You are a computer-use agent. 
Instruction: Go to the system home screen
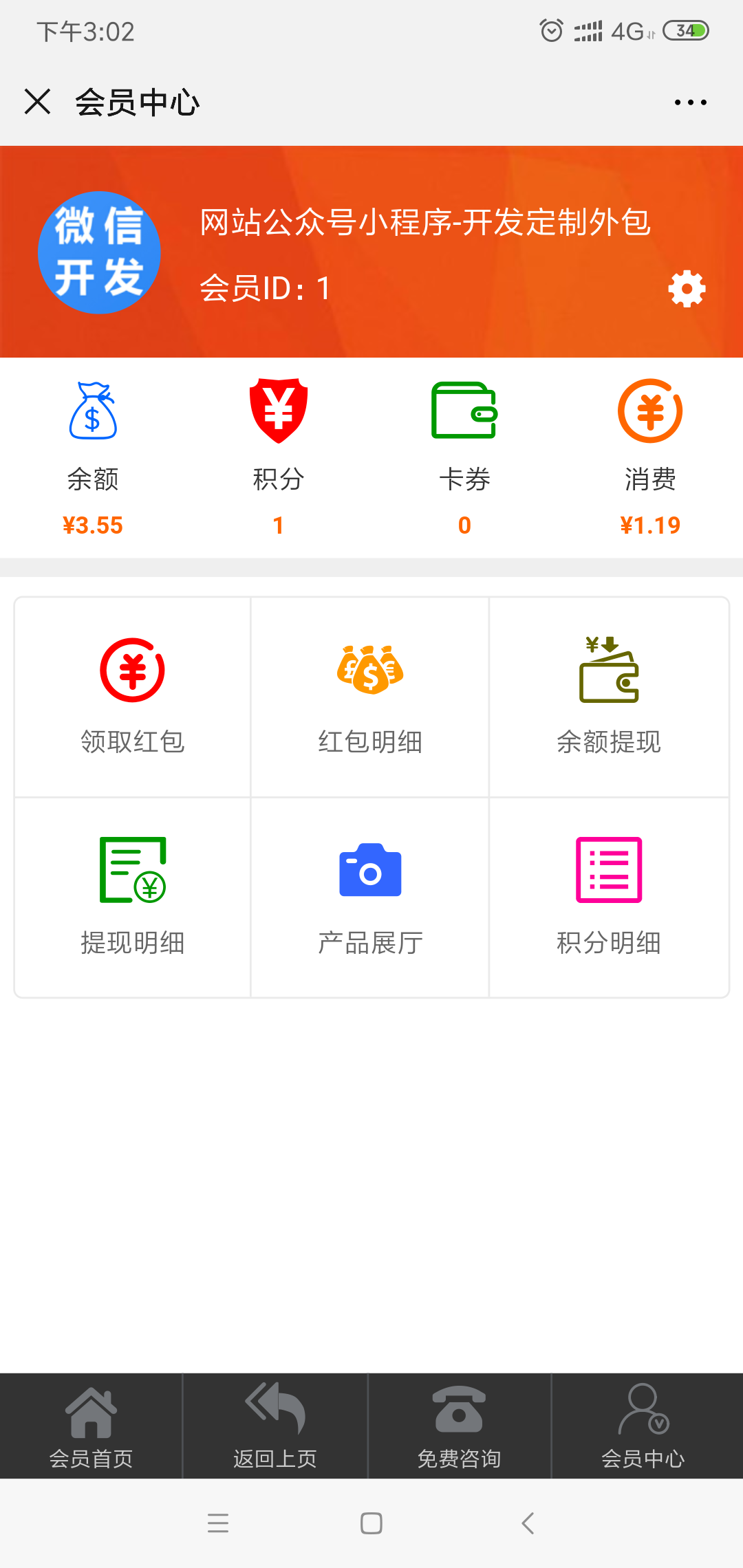(371, 1523)
